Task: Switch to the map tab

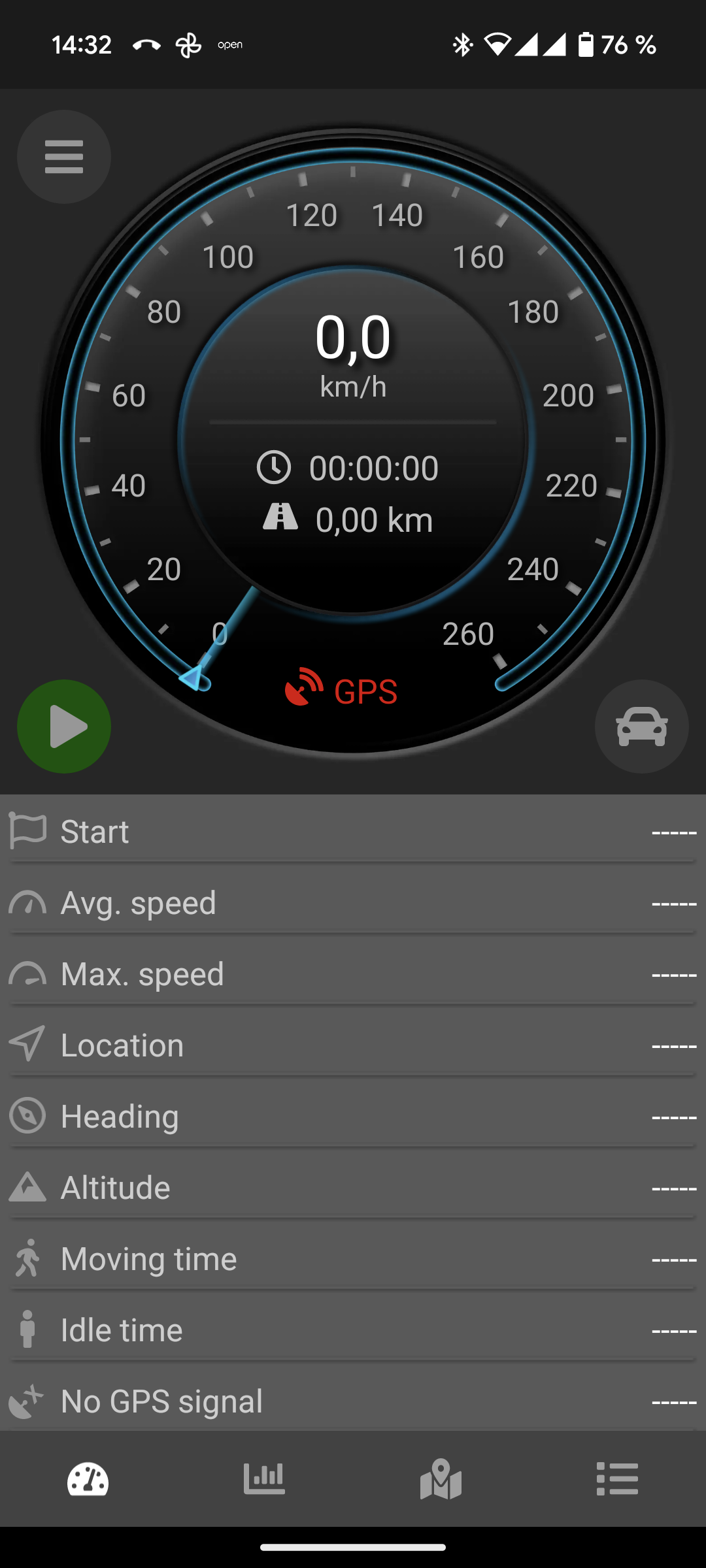Action: click(x=441, y=1479)
